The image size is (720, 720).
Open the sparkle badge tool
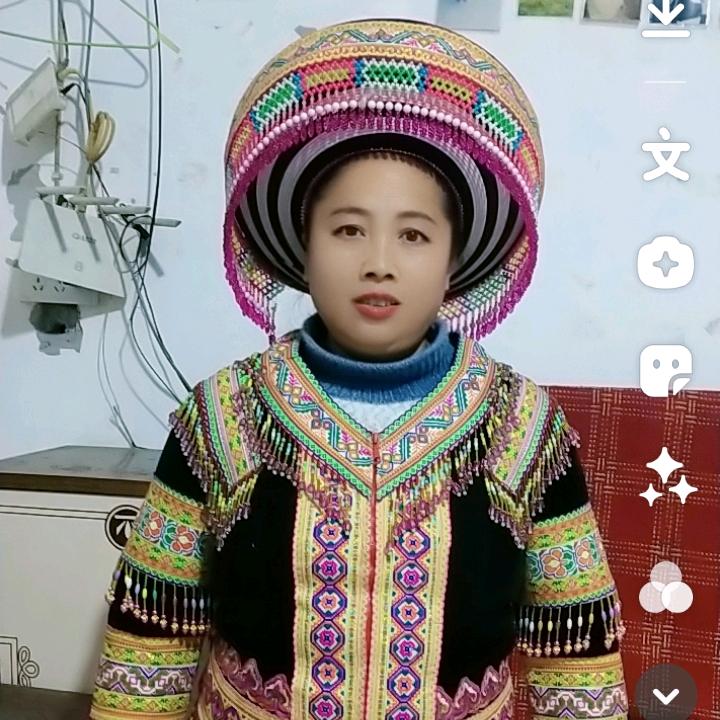point(666,263)
